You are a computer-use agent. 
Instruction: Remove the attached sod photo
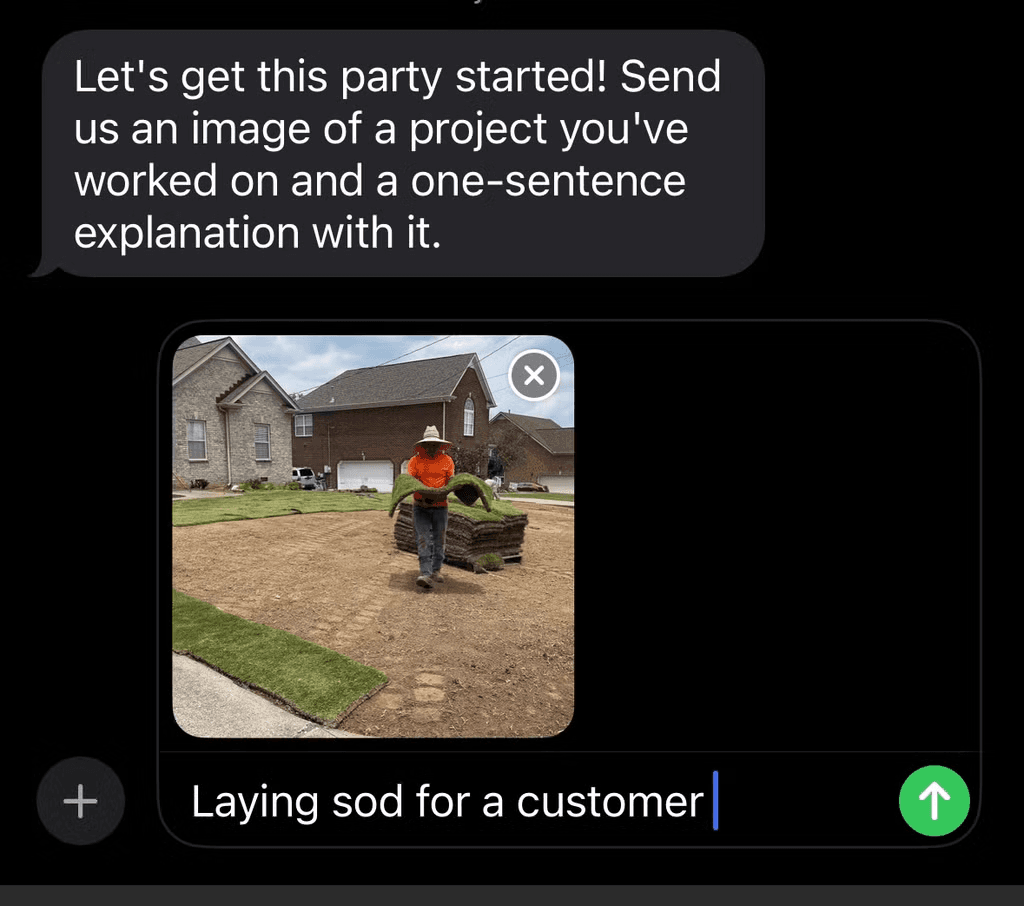(534, 377)
